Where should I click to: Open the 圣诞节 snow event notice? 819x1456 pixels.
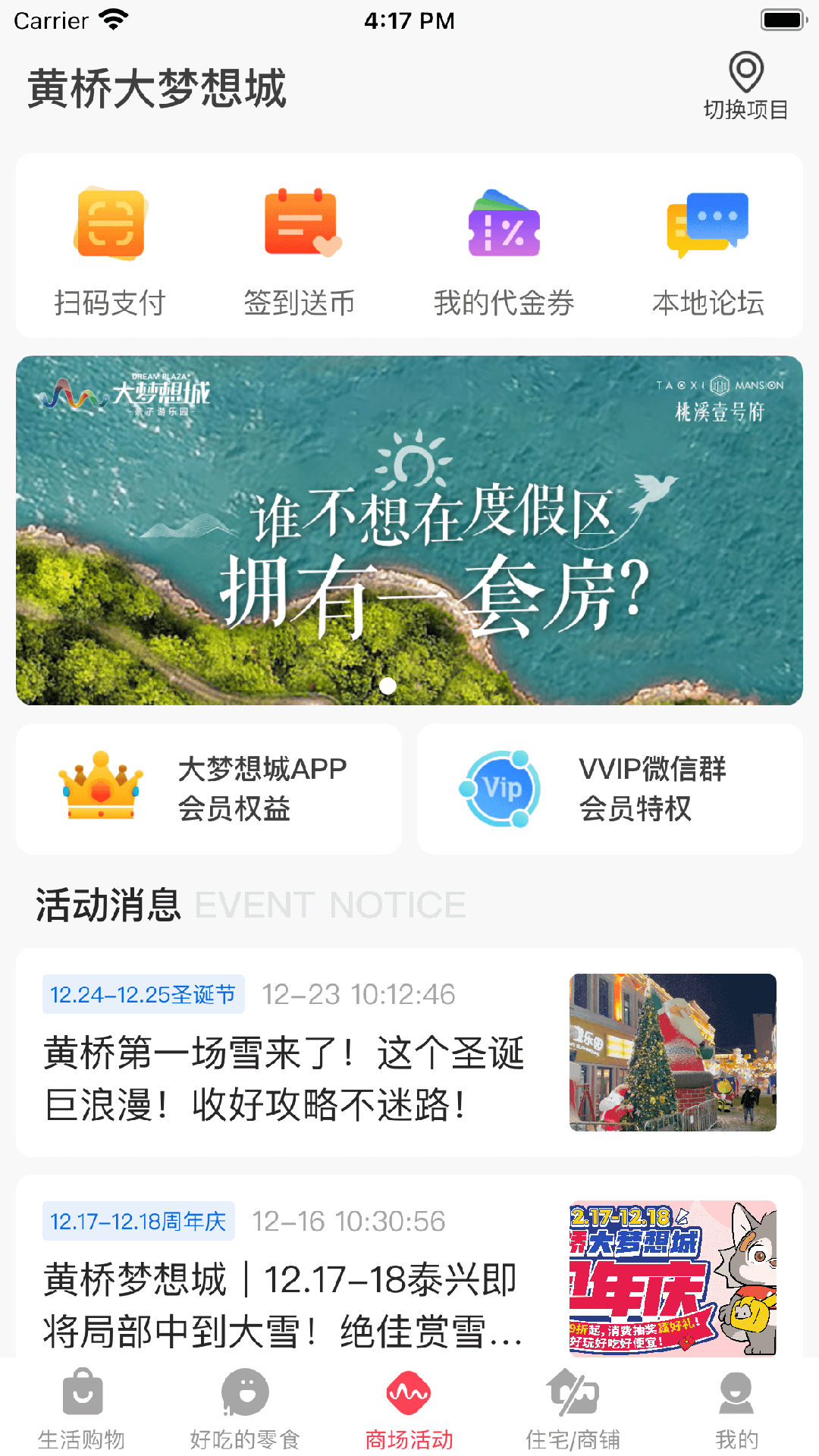(x=409, y=1053)
